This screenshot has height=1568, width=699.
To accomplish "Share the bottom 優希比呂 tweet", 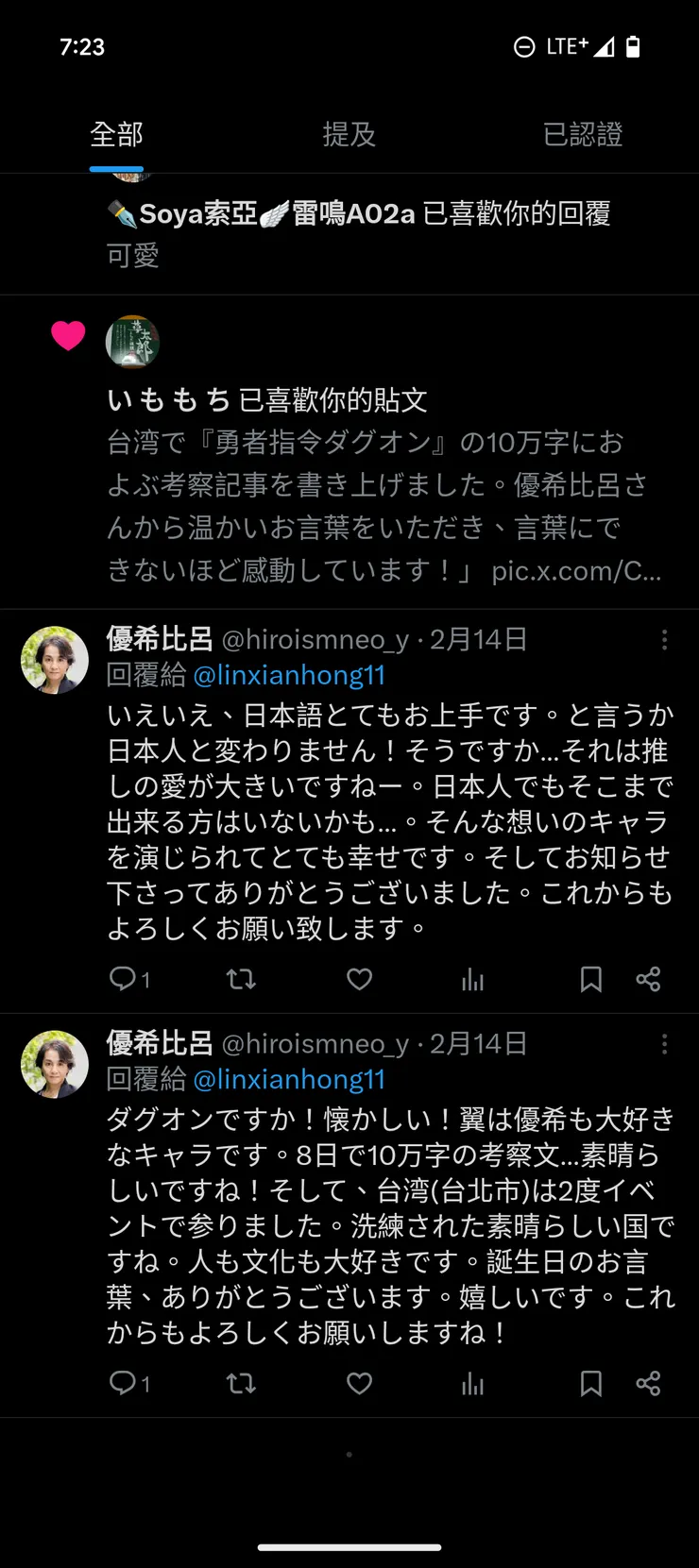I will (x=649, y=1384).
